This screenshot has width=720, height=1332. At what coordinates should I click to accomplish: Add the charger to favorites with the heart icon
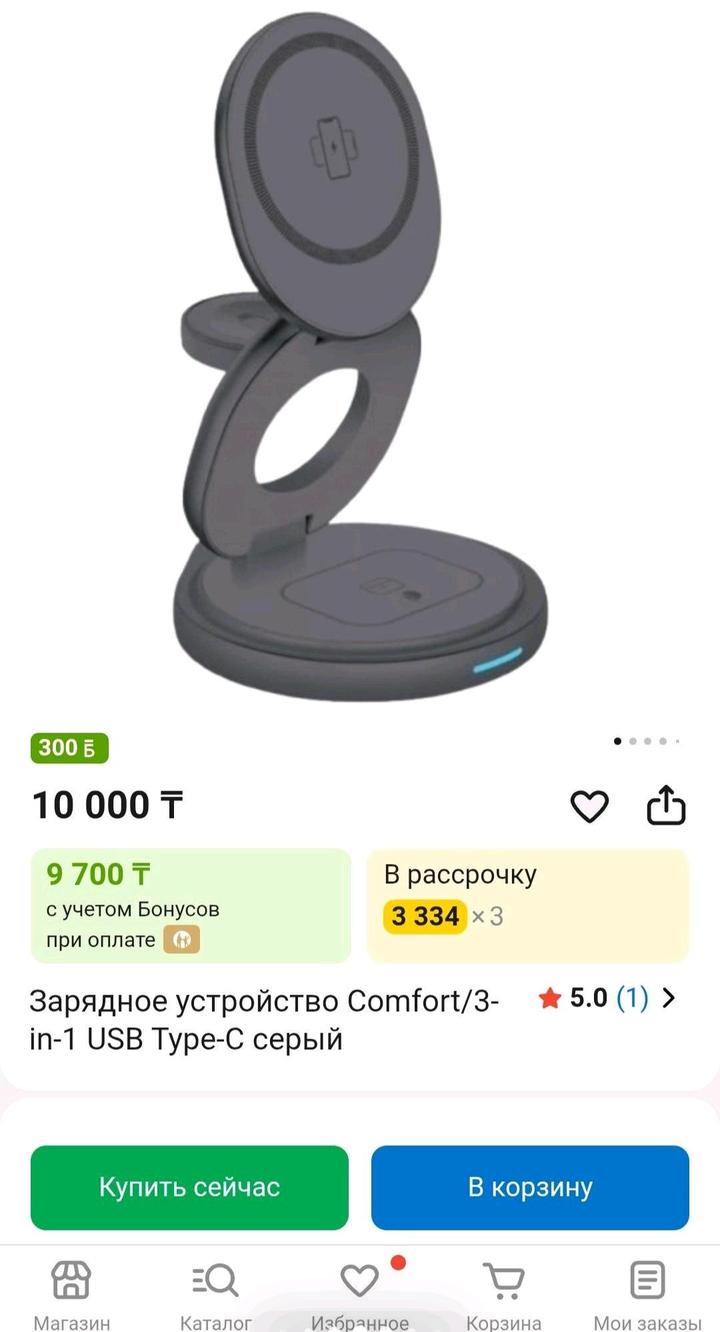(589, 806)
